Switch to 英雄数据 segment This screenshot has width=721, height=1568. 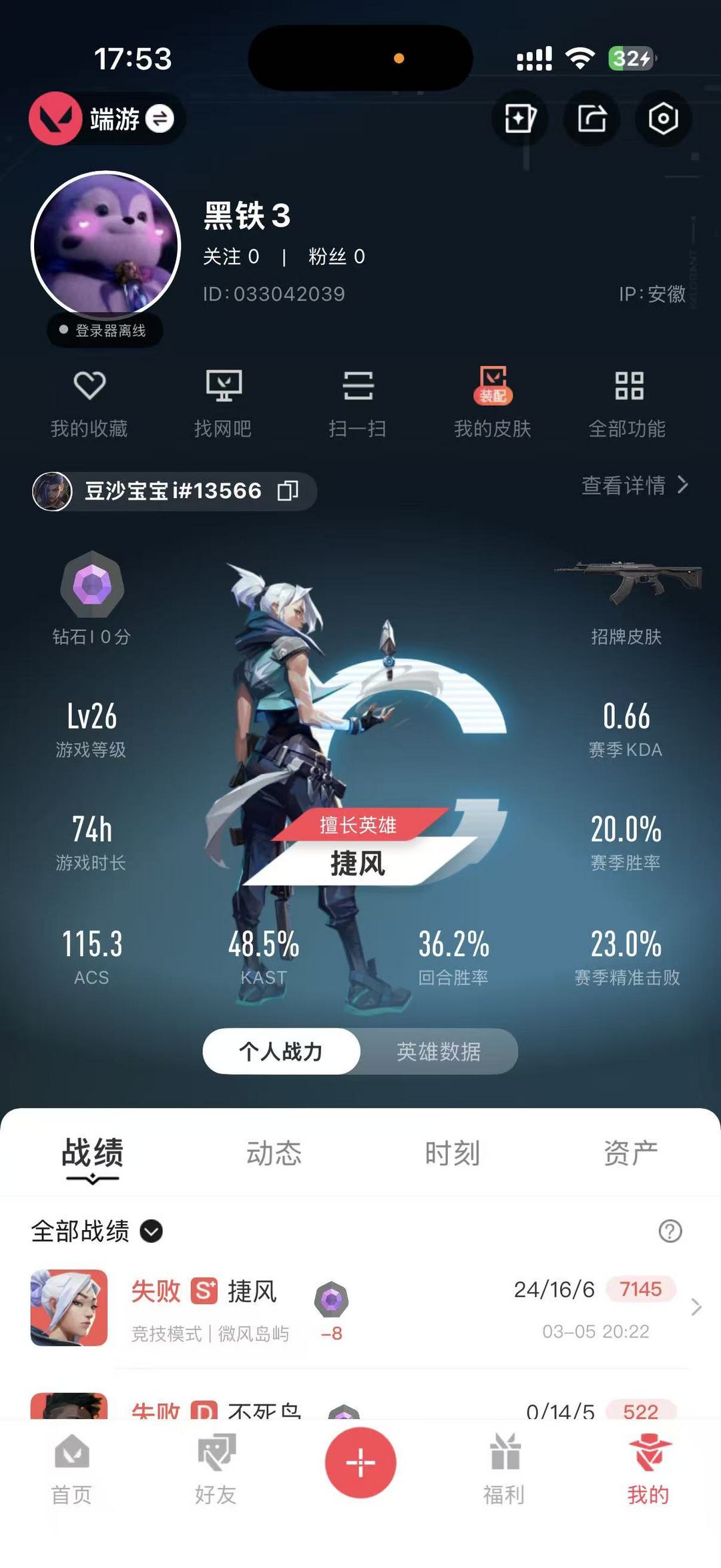(x=439, y=1052)
